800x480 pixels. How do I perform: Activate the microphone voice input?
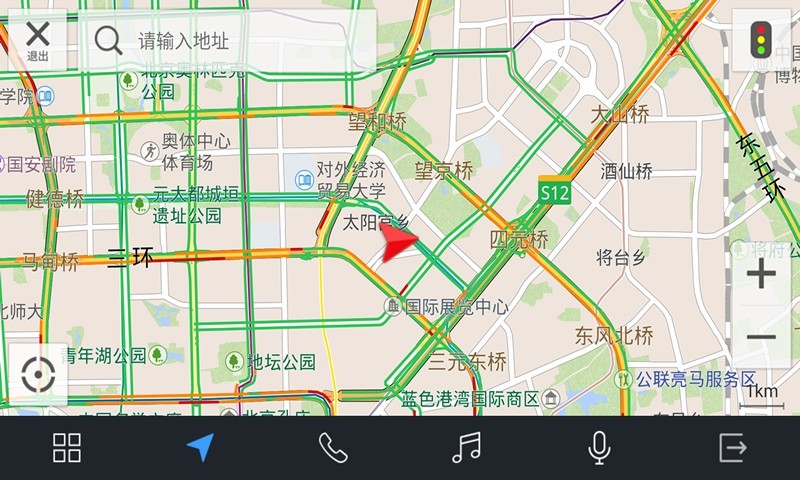pos(599,448)
